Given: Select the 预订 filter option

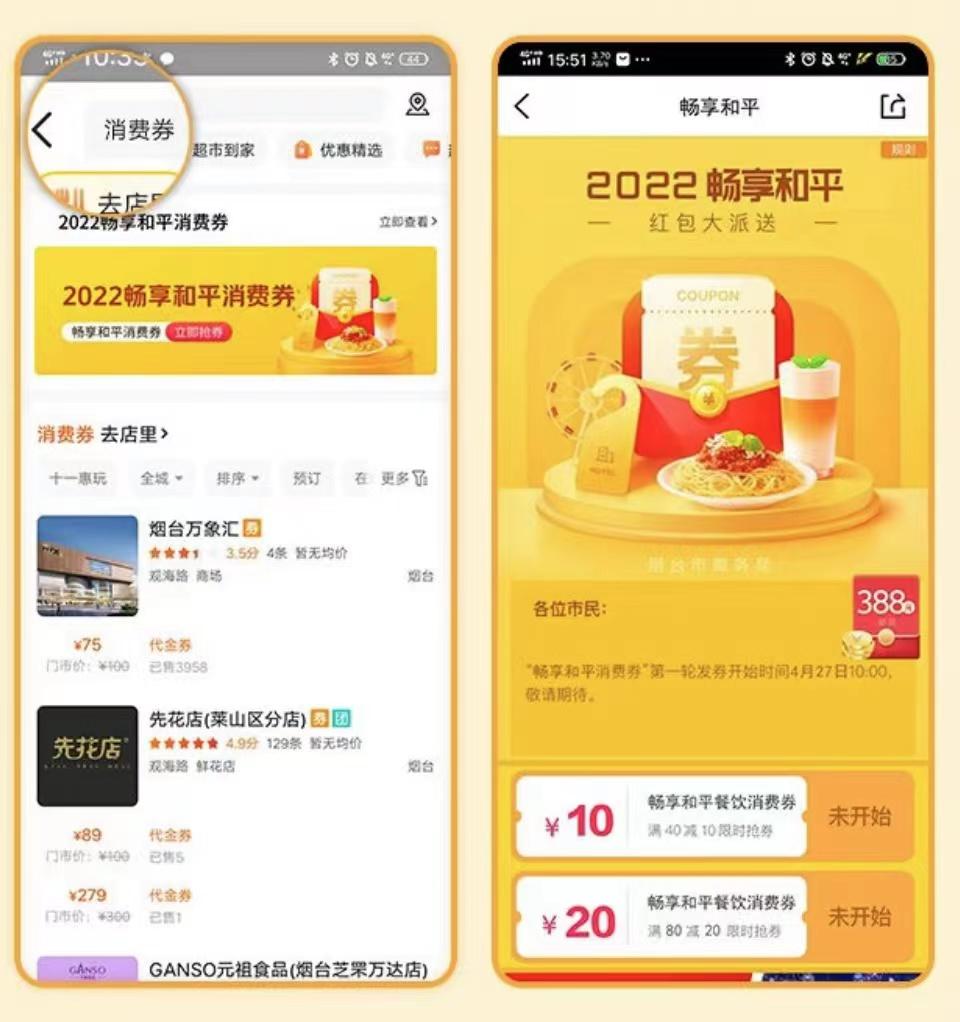Looking at the screenshot, I should (307, 478).
